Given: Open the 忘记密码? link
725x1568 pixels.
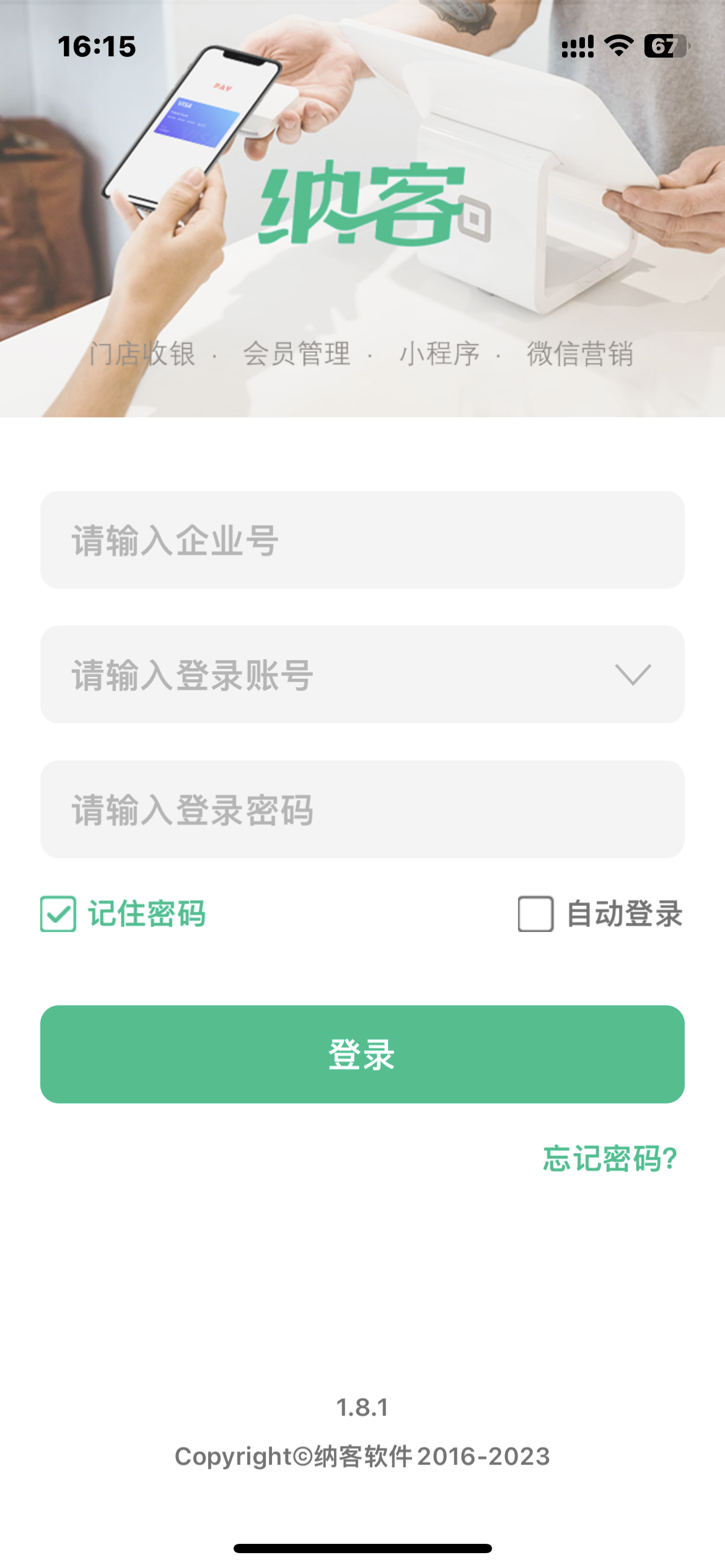Looking at the screenshot, I should pos(610,1159).
